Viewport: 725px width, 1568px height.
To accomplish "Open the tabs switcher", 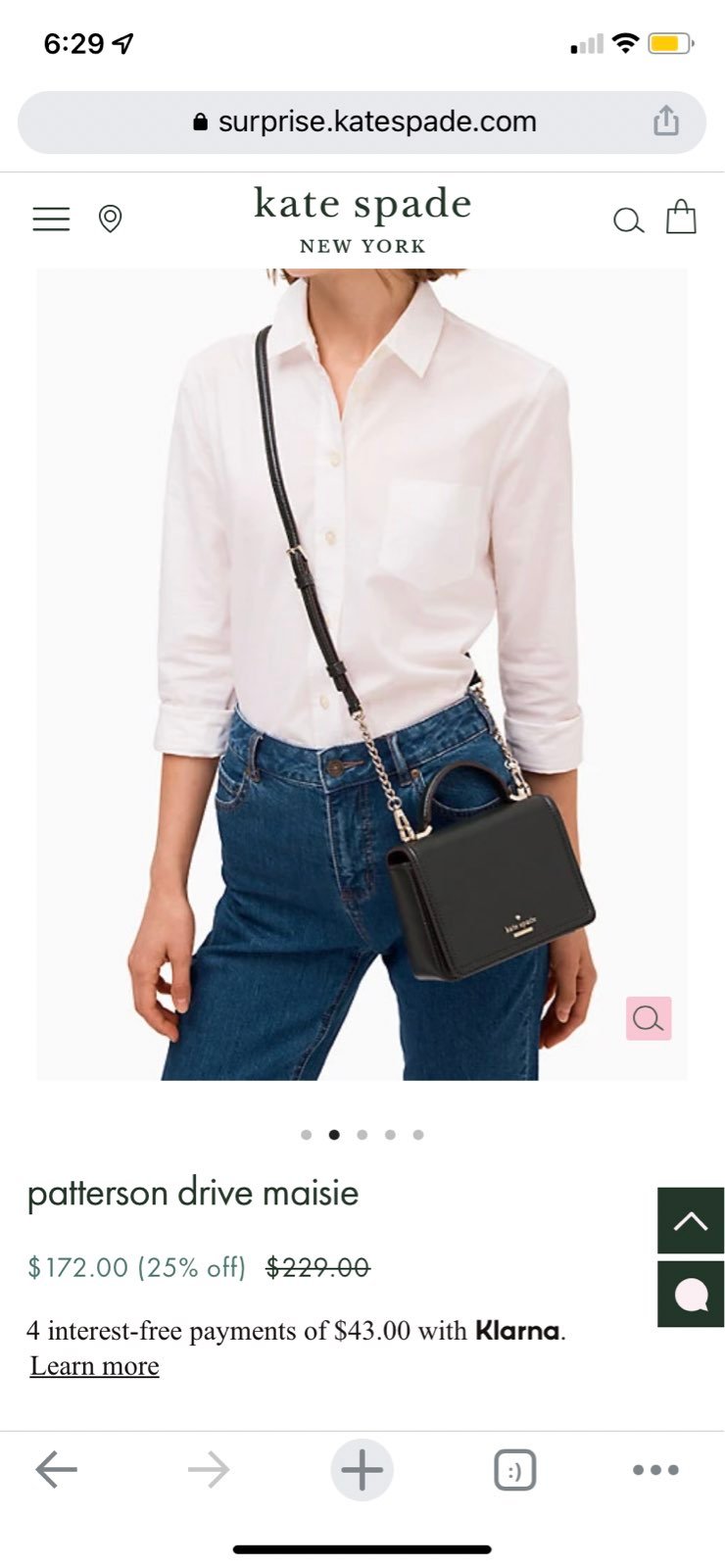I will point(514,1469).
